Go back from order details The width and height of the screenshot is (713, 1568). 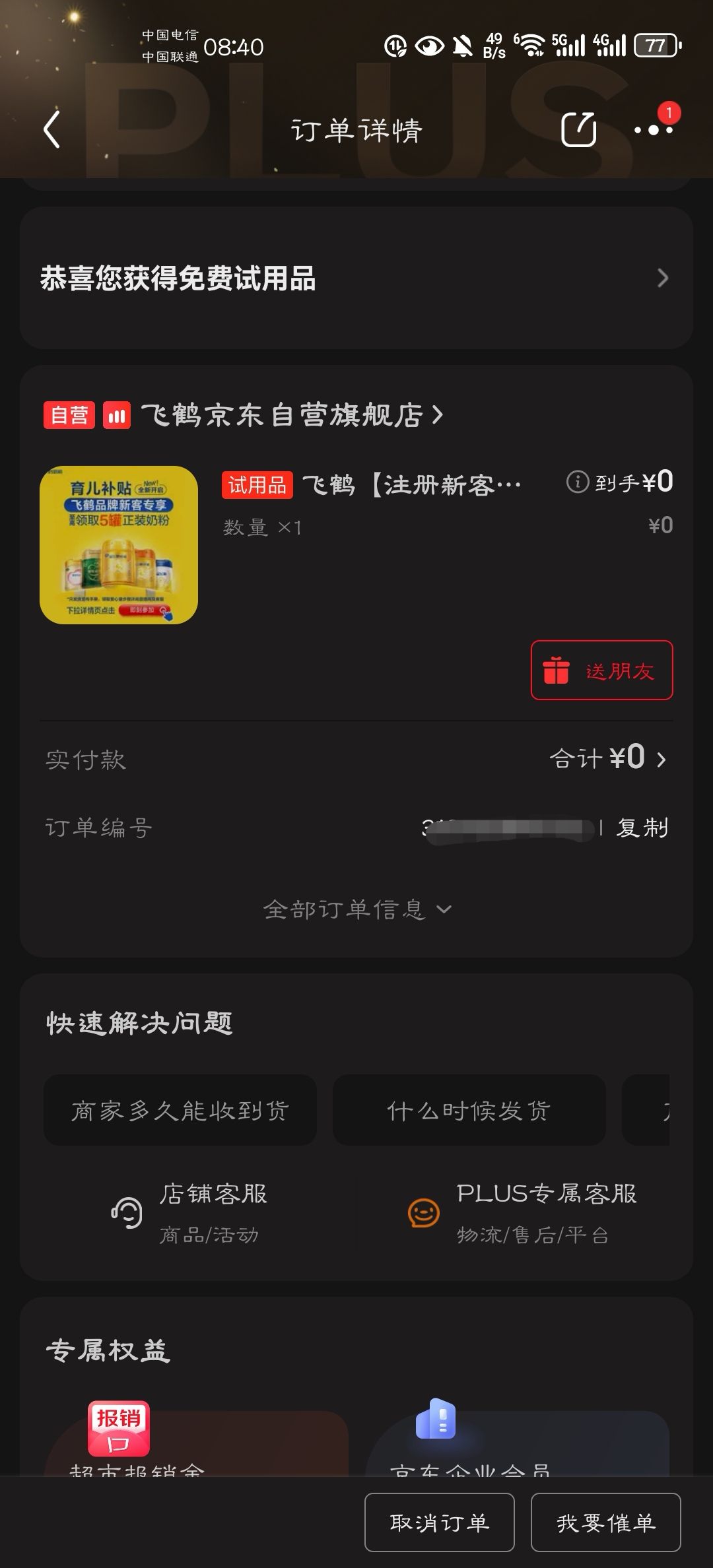coord(52,129)
